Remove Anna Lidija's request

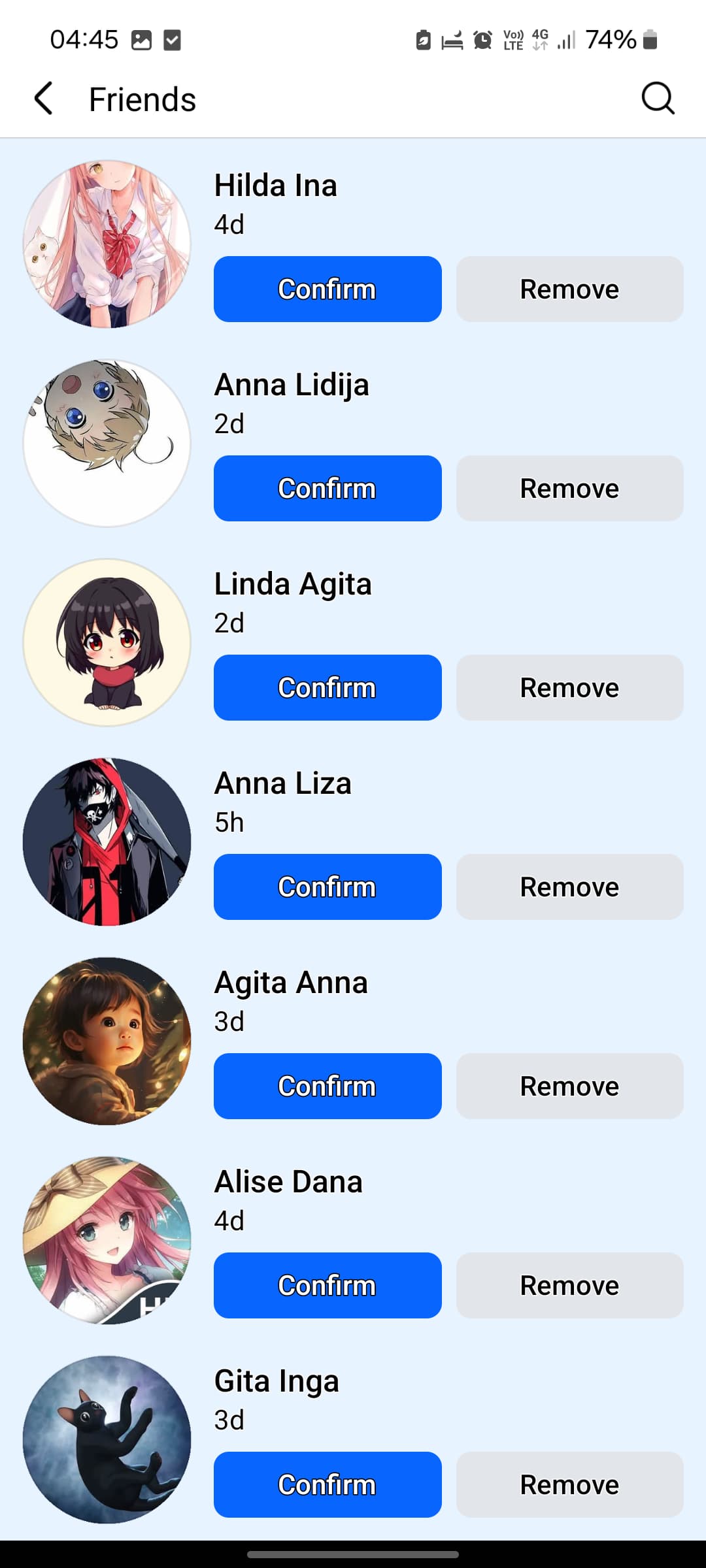coord(570,488)
